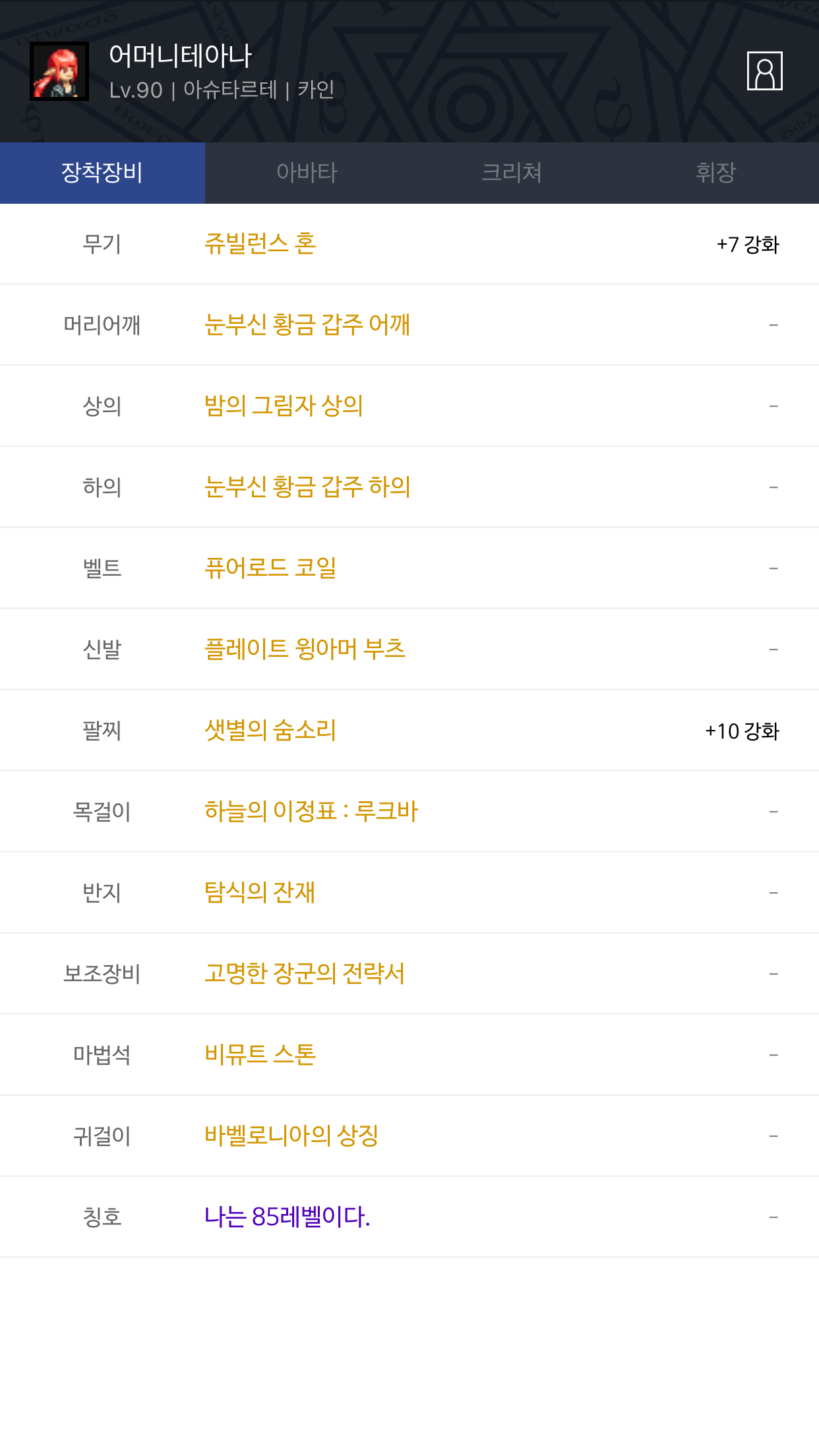Open title 나는 85레벨이다.
Screen dimensions: 819x1456
point(288,1217)
